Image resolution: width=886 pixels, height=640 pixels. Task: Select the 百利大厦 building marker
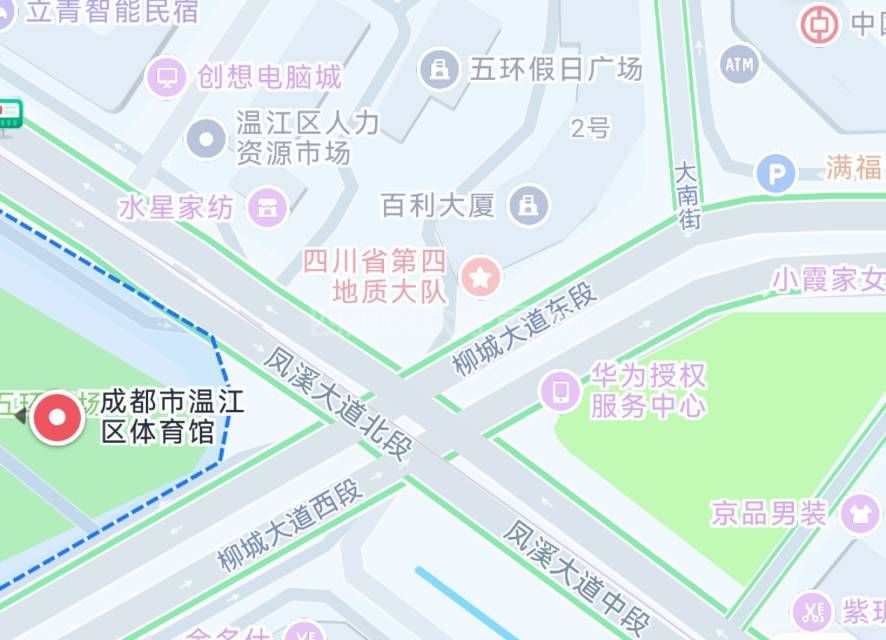pos(529,206)
